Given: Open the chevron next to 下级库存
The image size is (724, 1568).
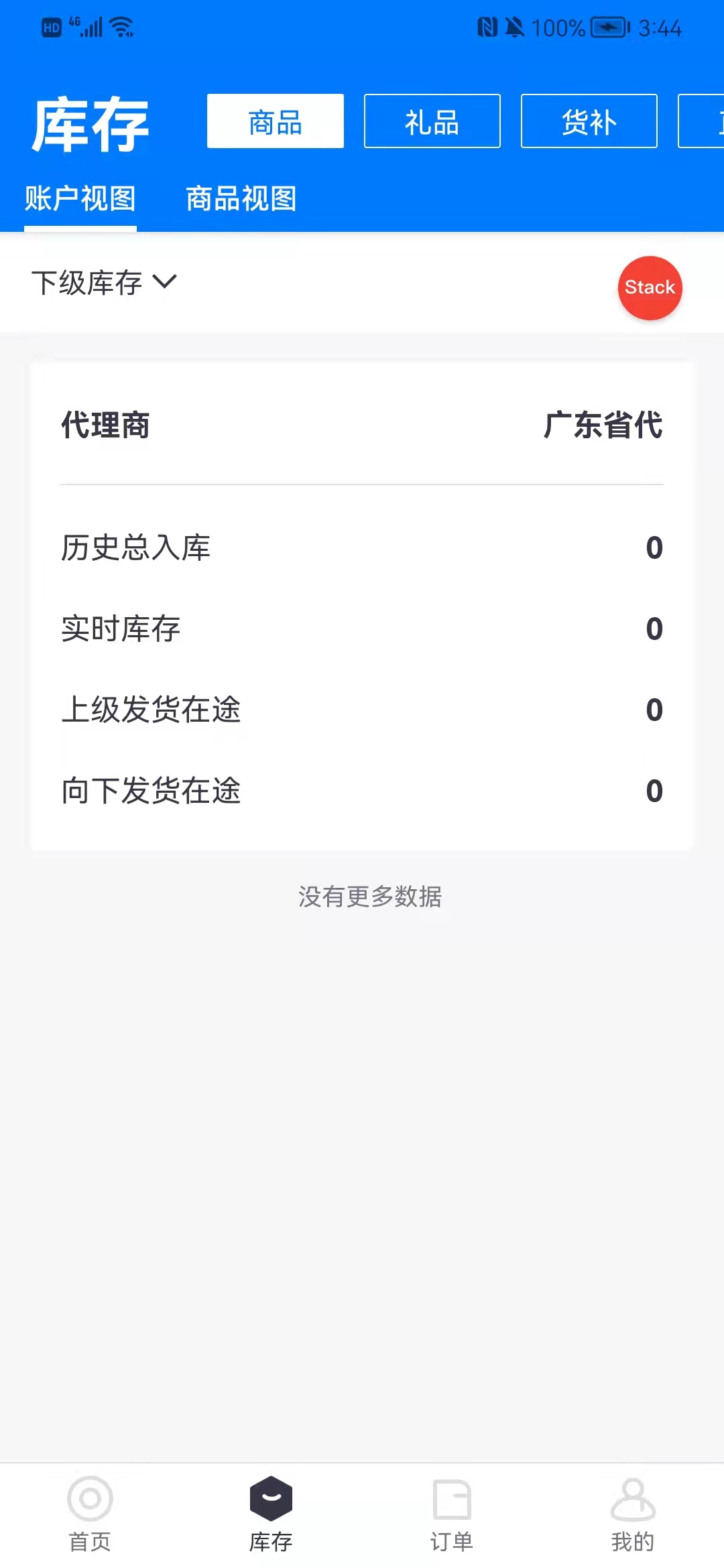Looking at the screenshot, I should [165, 283].
